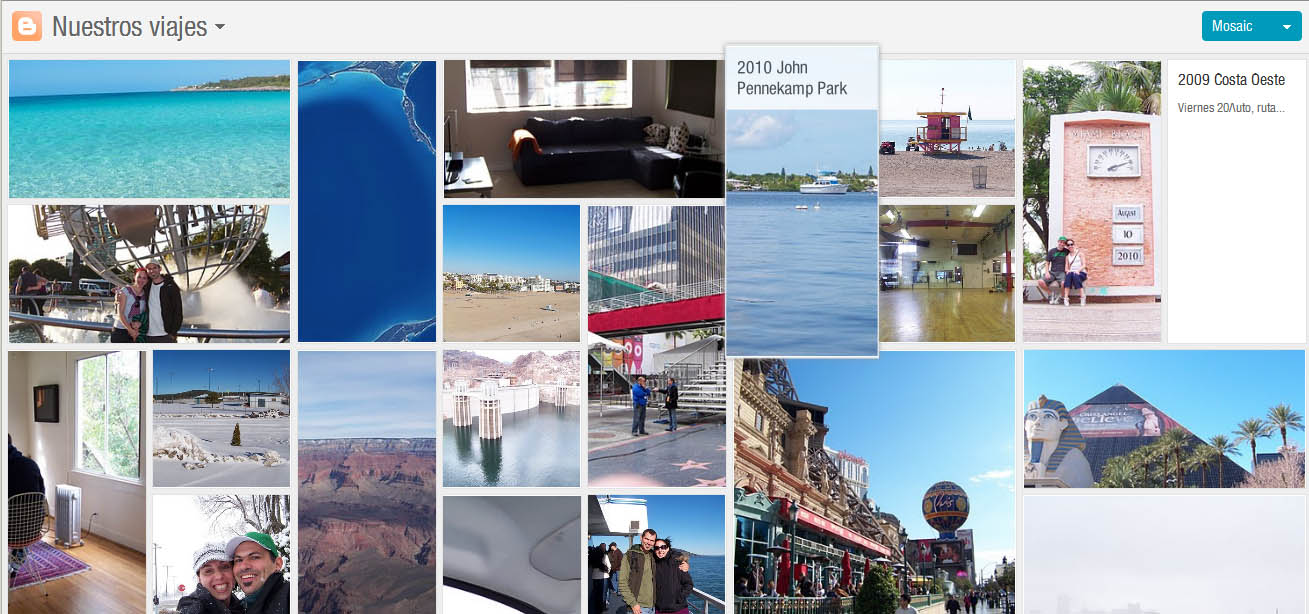The width and height of the screenshot is (1309, 614).
Task: Open the empty dance studio tile
Action: 947,274
